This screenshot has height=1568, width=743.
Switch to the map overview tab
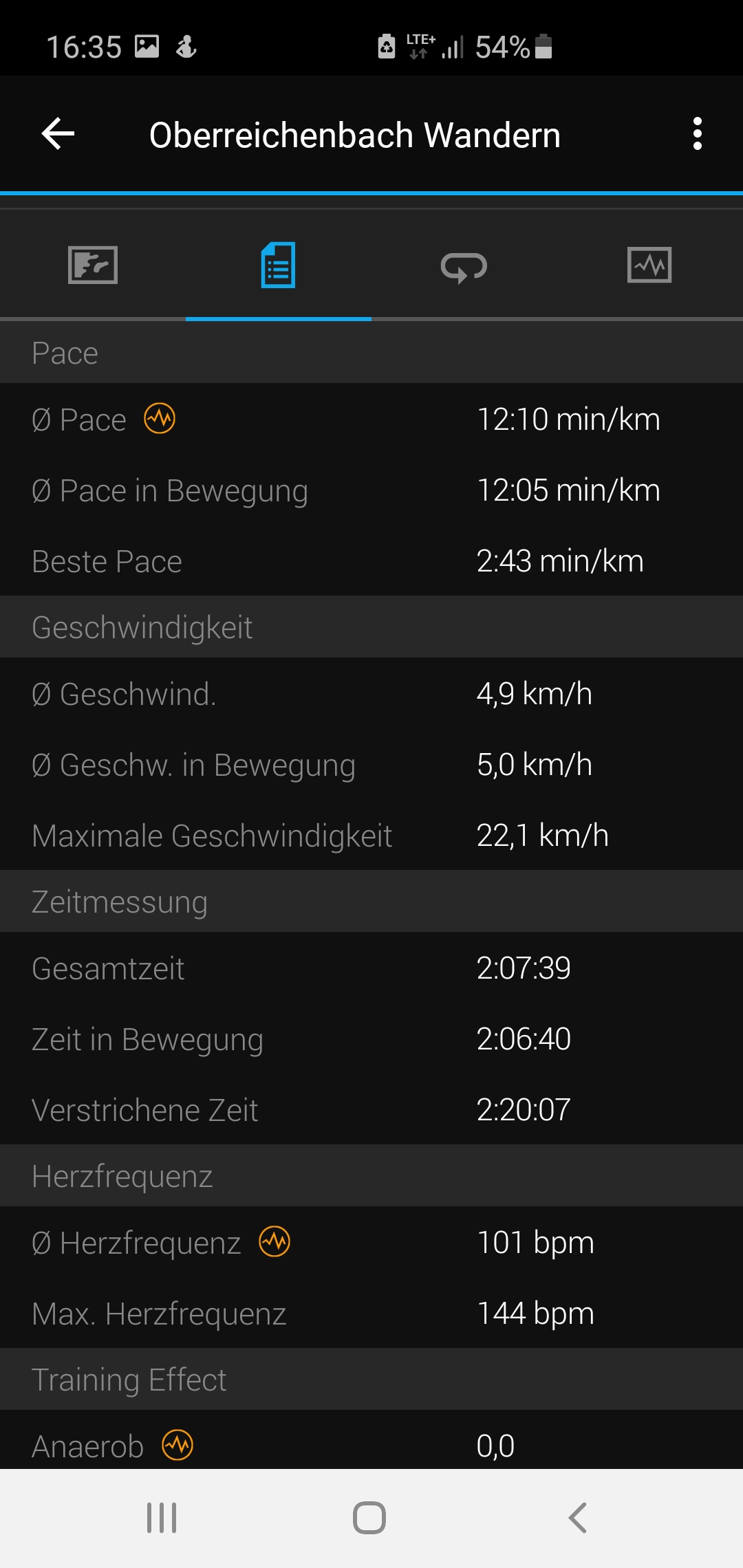pyautogui.click(x=93, y=265)
